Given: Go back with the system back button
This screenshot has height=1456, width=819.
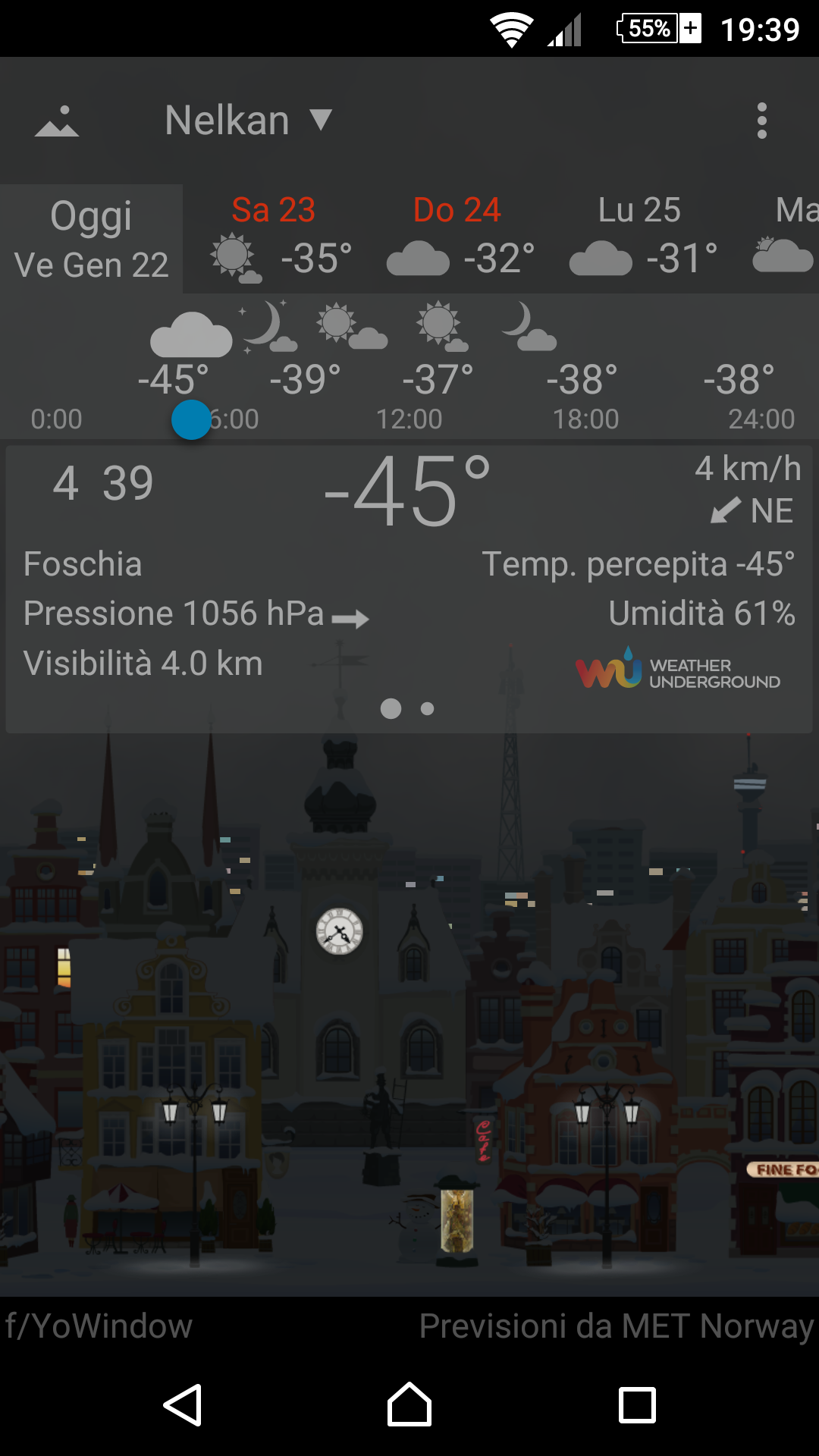Looking at the screenshot, I should [183, 1405].
